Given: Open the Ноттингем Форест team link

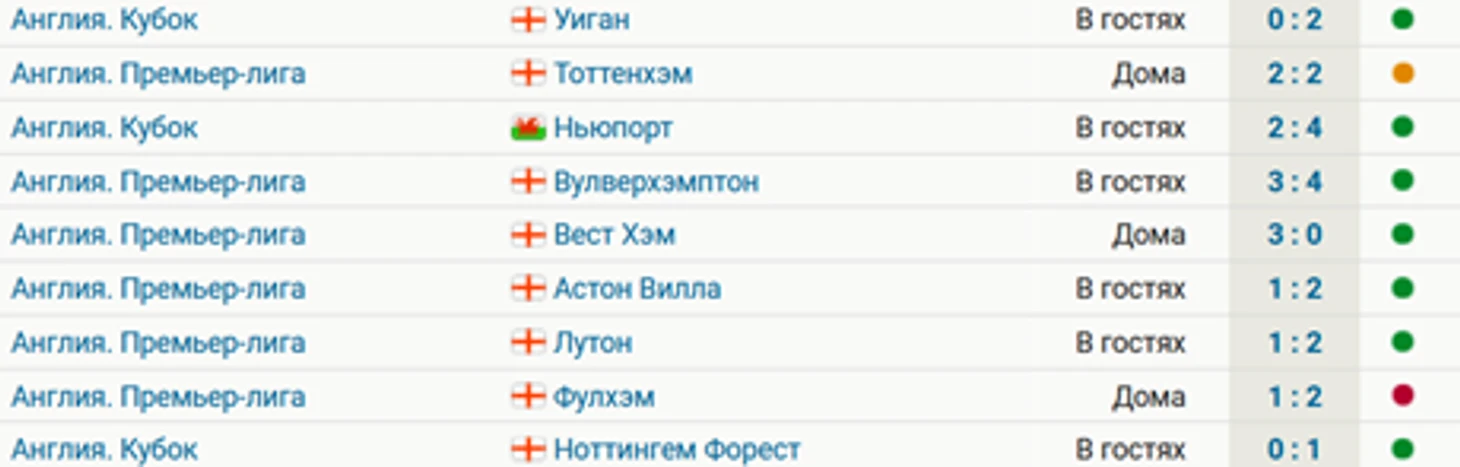Looking at the screenshot, I should pyautogui.click(x=677, y=450).
